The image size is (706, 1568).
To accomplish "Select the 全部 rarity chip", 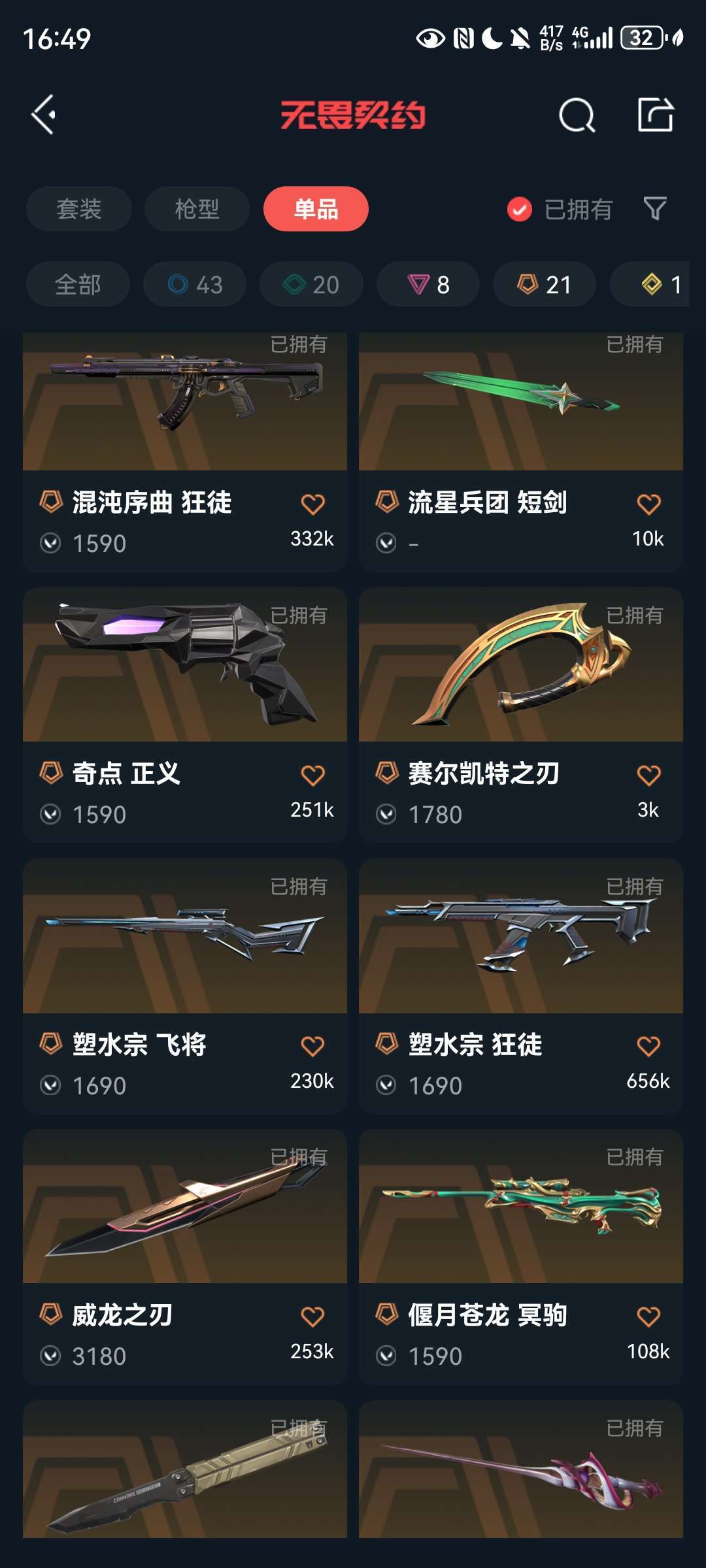I will pos(78,284).
